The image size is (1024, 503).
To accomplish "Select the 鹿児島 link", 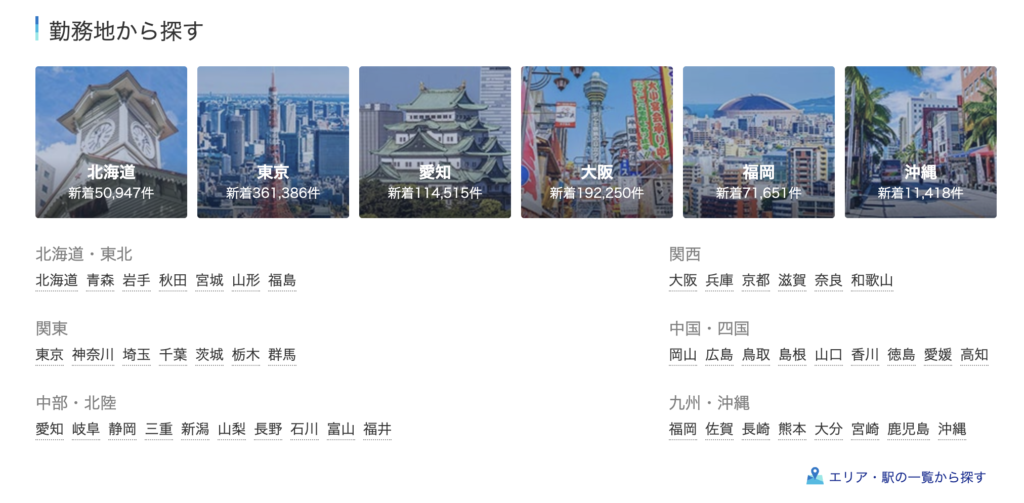I will pos(908,430).
